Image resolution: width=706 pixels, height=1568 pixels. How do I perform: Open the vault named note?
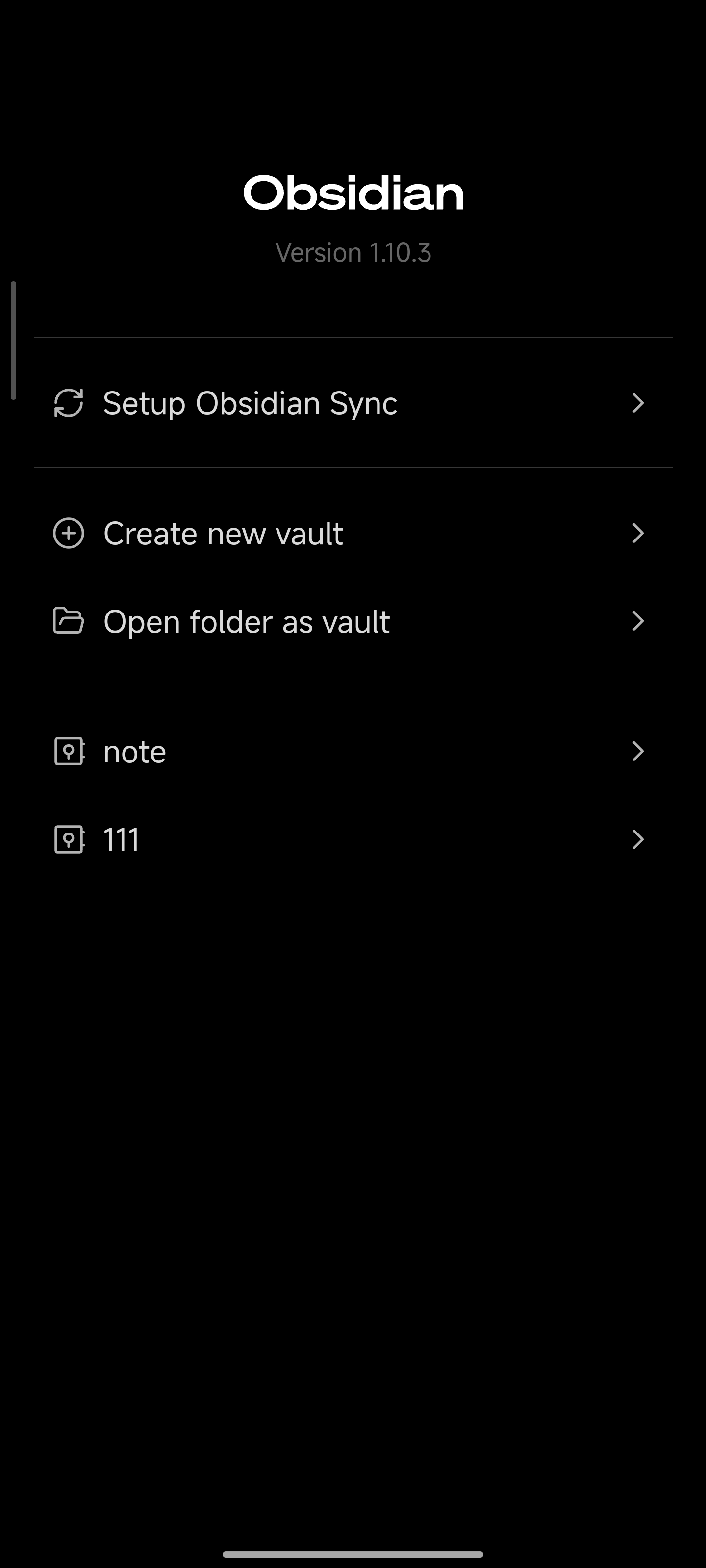[352, 752]
